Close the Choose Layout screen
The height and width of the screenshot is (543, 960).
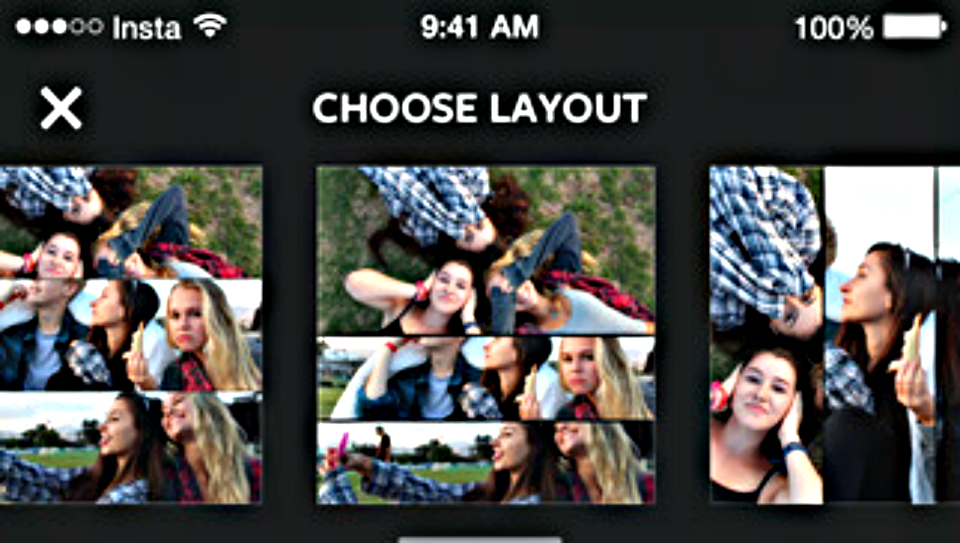tap(61, 107)
